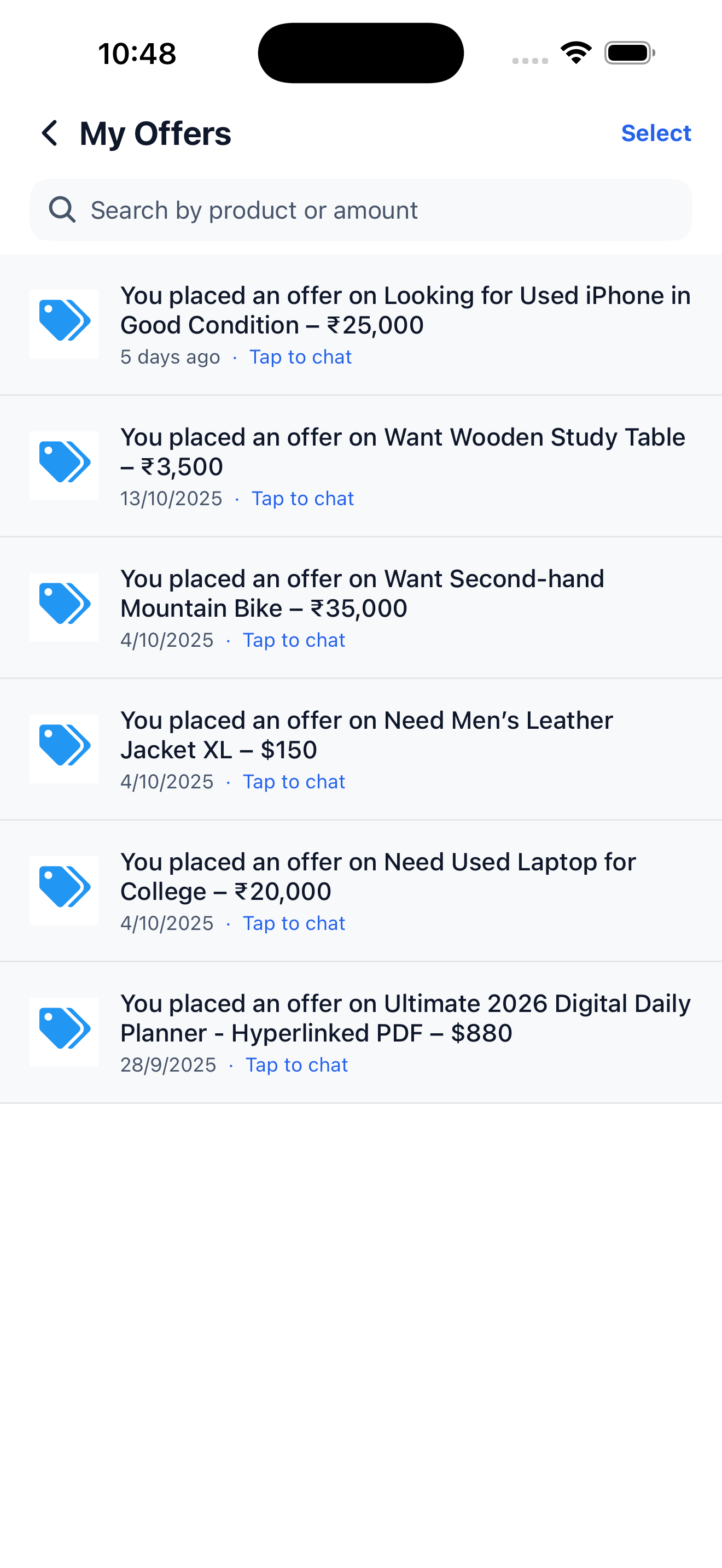Open the Men's Leather Jacket XL offer
This screenshot has width=722, height=1568.
pyautogui.click(x=365, y=735)
